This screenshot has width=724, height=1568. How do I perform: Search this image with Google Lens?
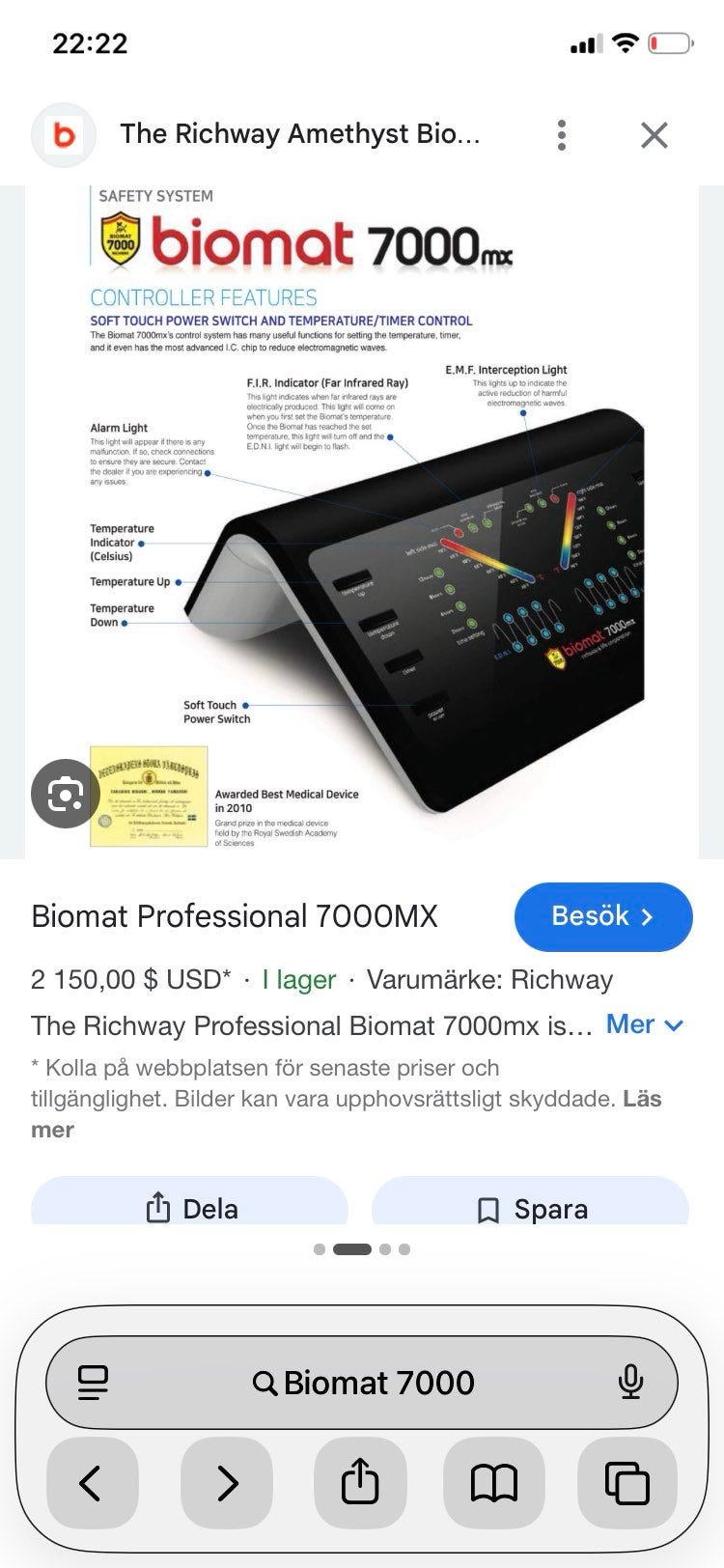[x=66, y=794]
